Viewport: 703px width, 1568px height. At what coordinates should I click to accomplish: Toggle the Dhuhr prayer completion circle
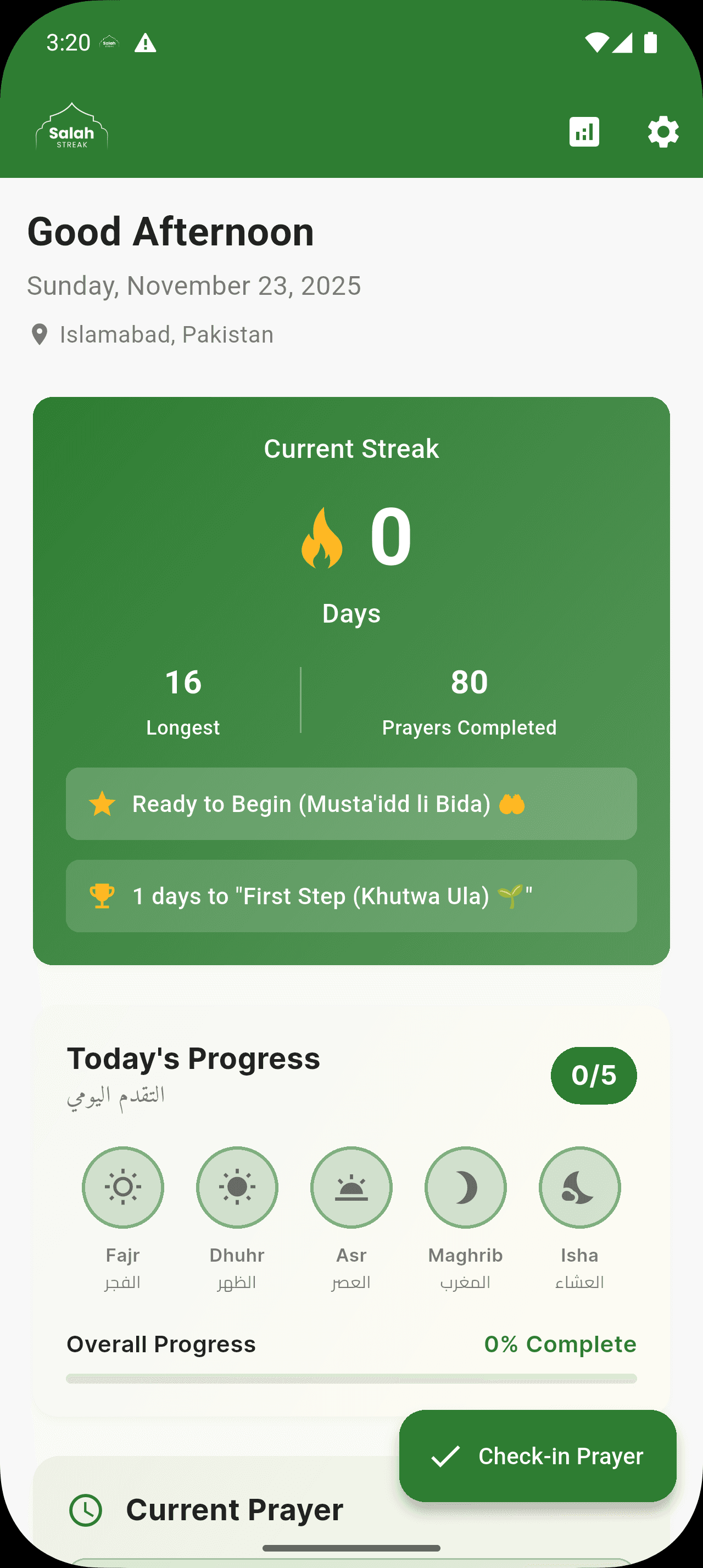[x=237, y=1188]
